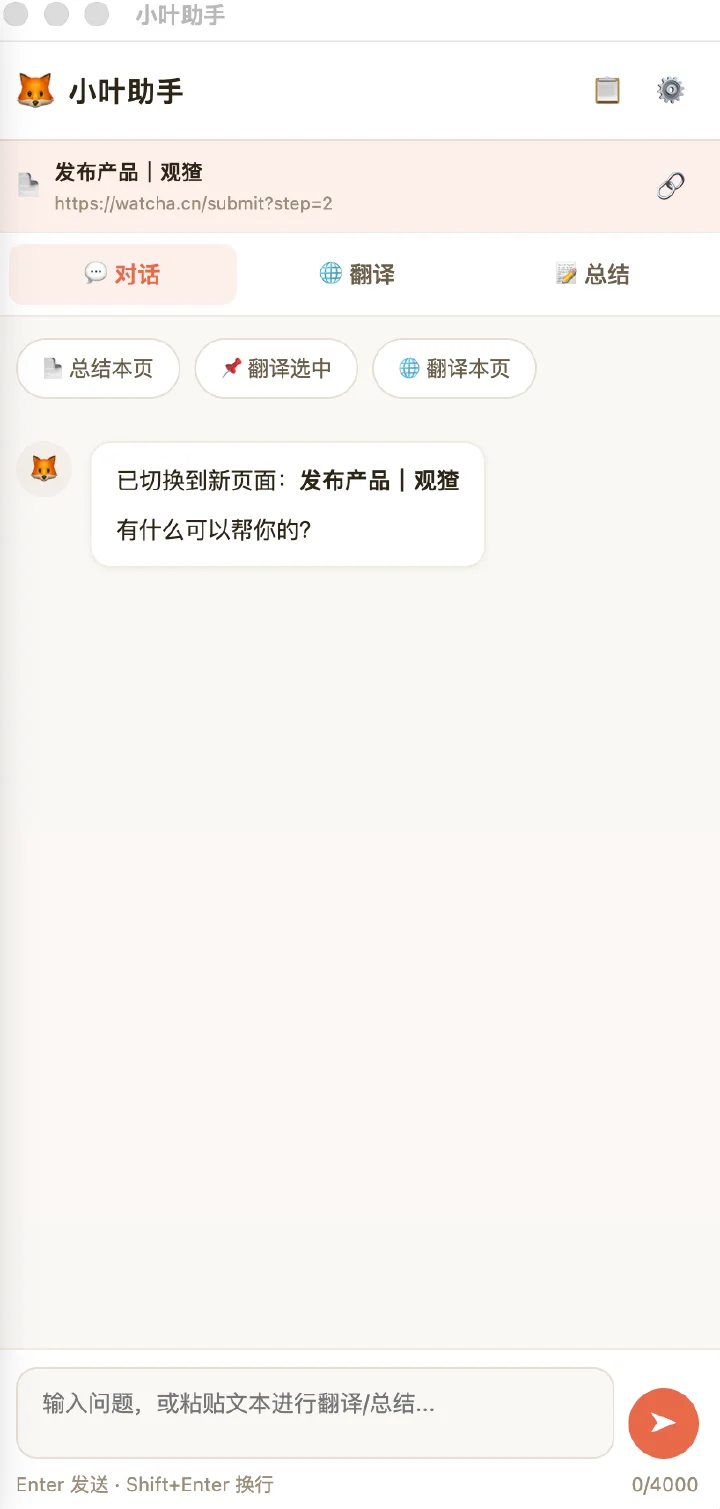The image size is (720, 1509).
Task: Switch to the 对话 tab
Action: pos(123,274)
